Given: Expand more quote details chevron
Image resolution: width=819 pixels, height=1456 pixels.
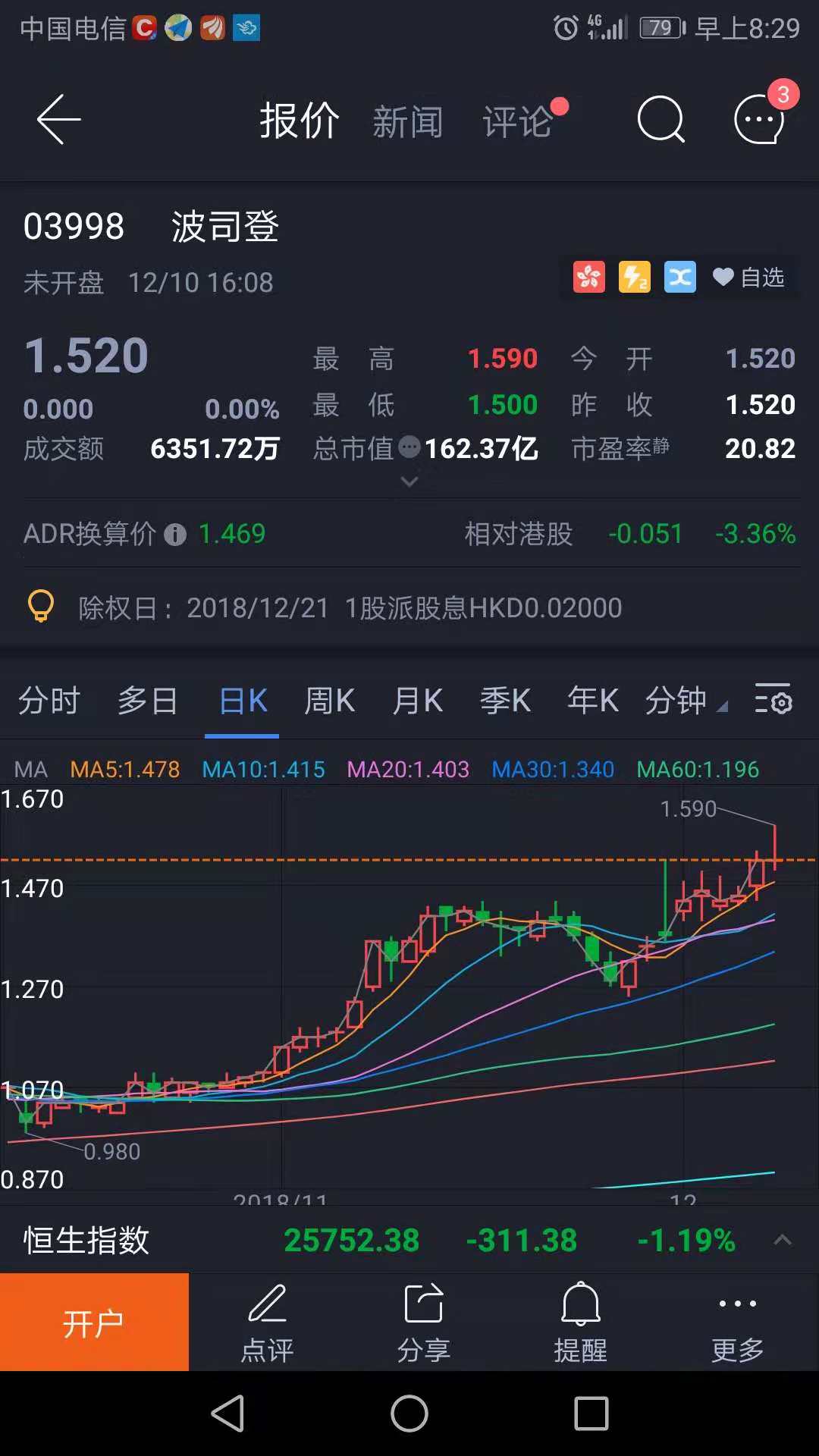Looking at the screenshot, I should point(409,482).
